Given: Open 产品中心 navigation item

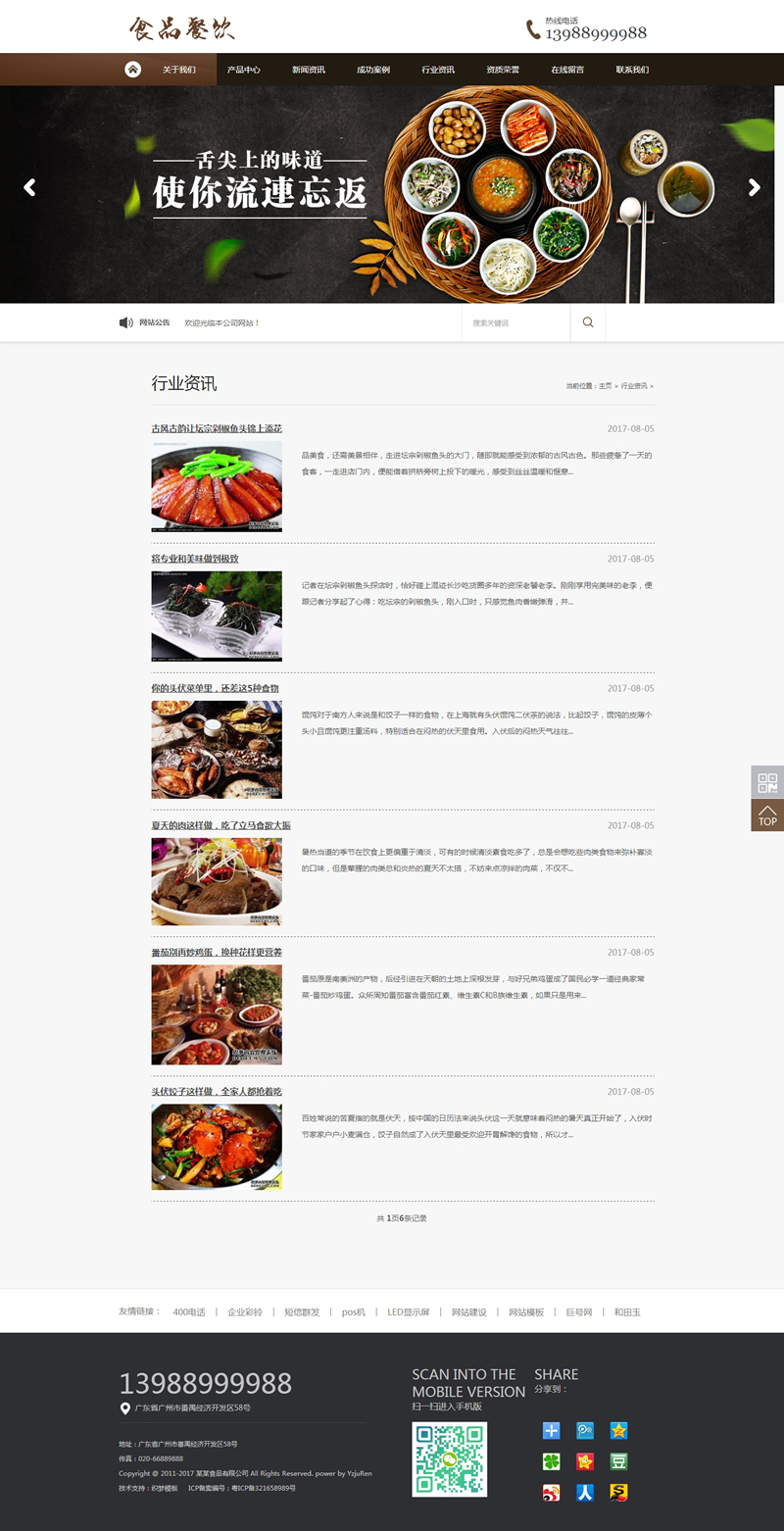Looking at the screenshot, I should [x=244, y=70].
